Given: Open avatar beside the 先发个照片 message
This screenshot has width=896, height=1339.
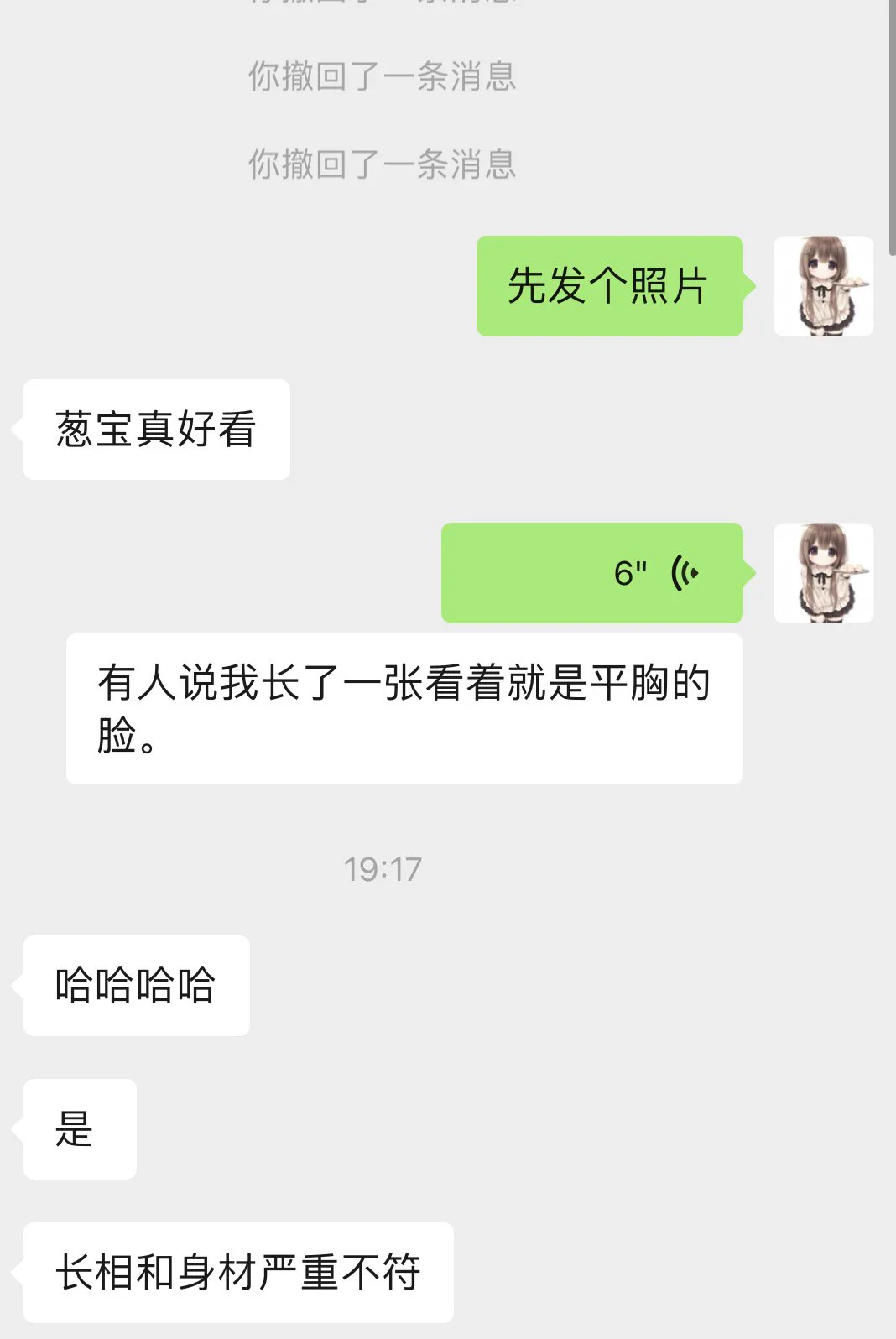Looking at the screenshot, I should pos(823,286).
